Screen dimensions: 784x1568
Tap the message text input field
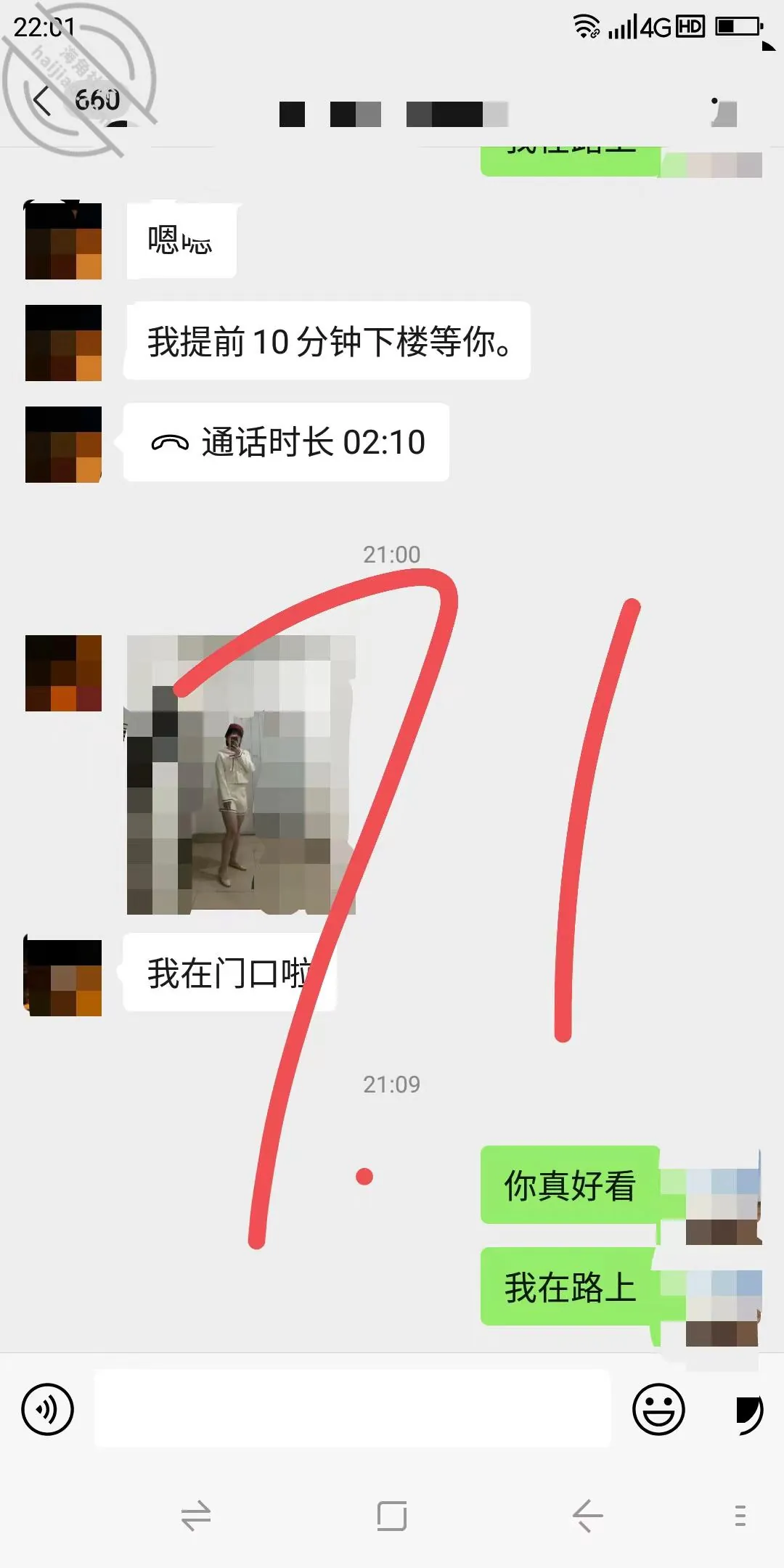tap(353, 1408)
